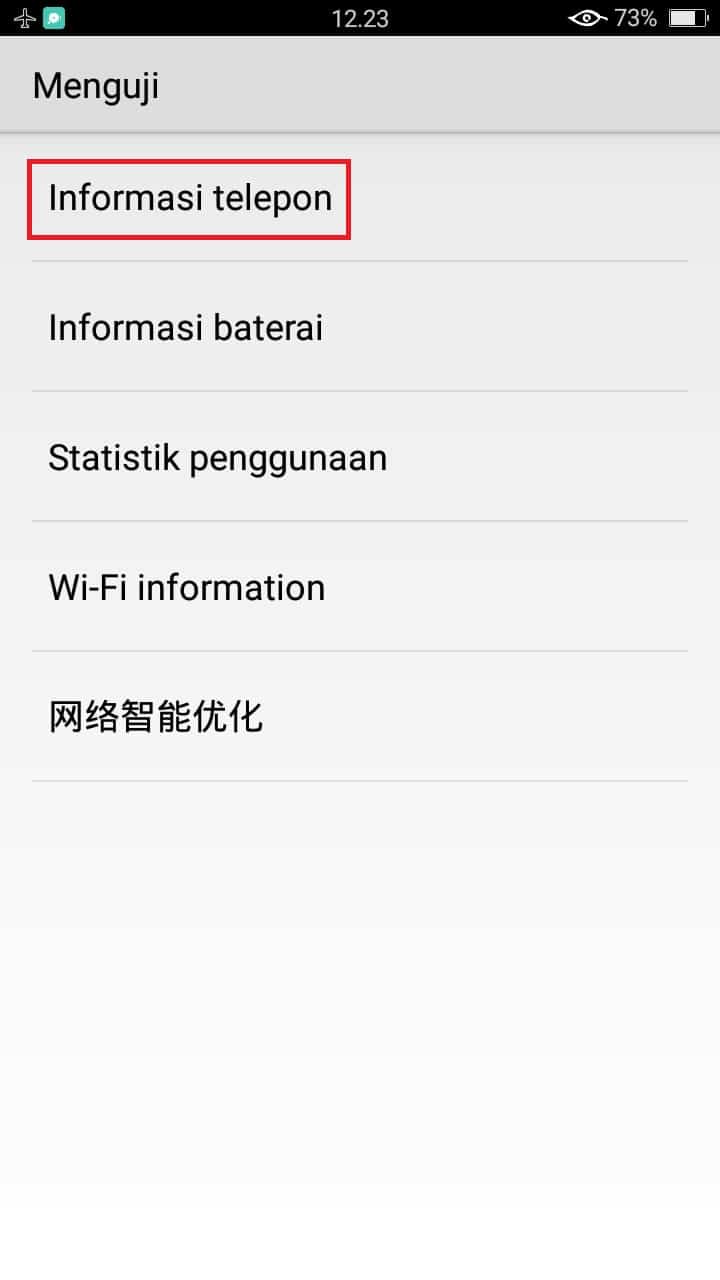The width and height of the screenshot is (720, 1280).
Task: Tap the 网络智能优化 row
Action: point(360,717)
